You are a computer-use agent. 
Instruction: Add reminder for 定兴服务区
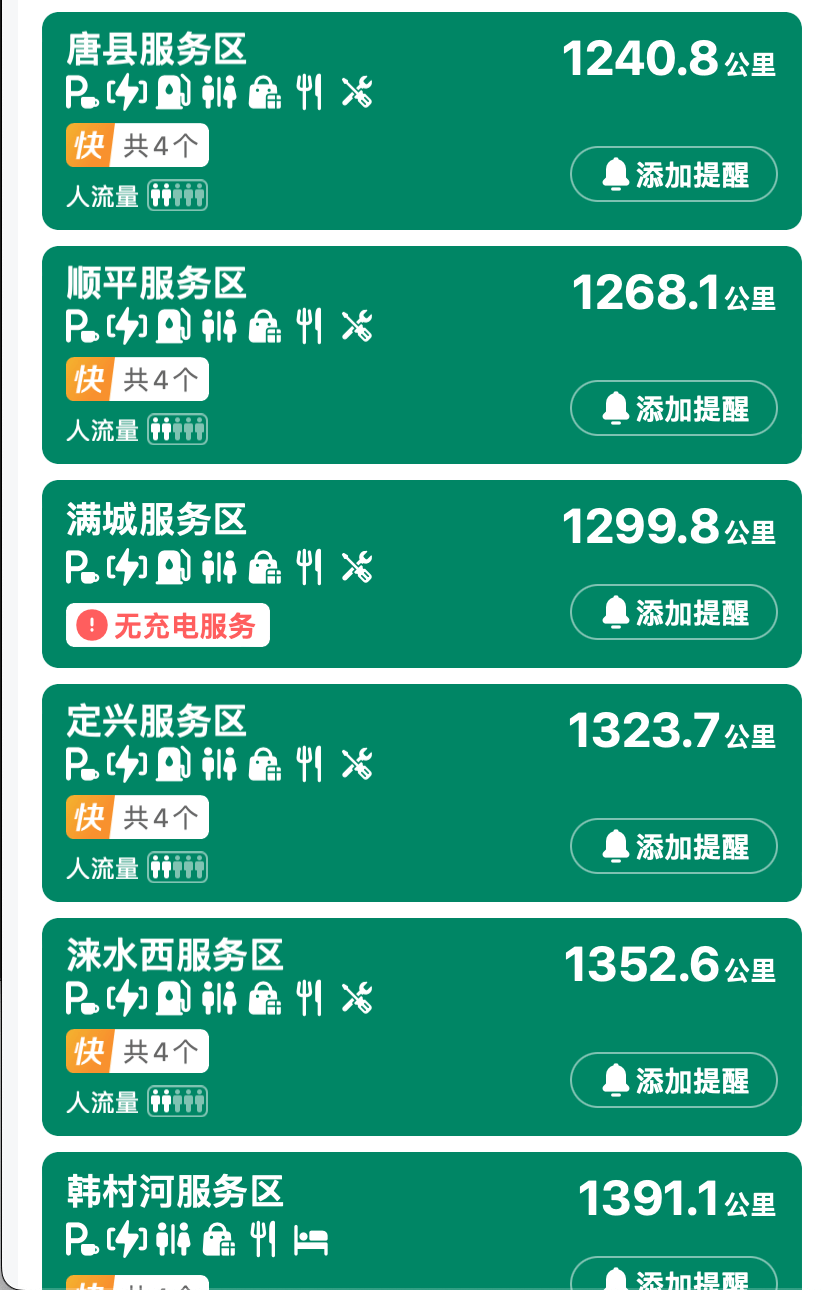coord(673,846)
